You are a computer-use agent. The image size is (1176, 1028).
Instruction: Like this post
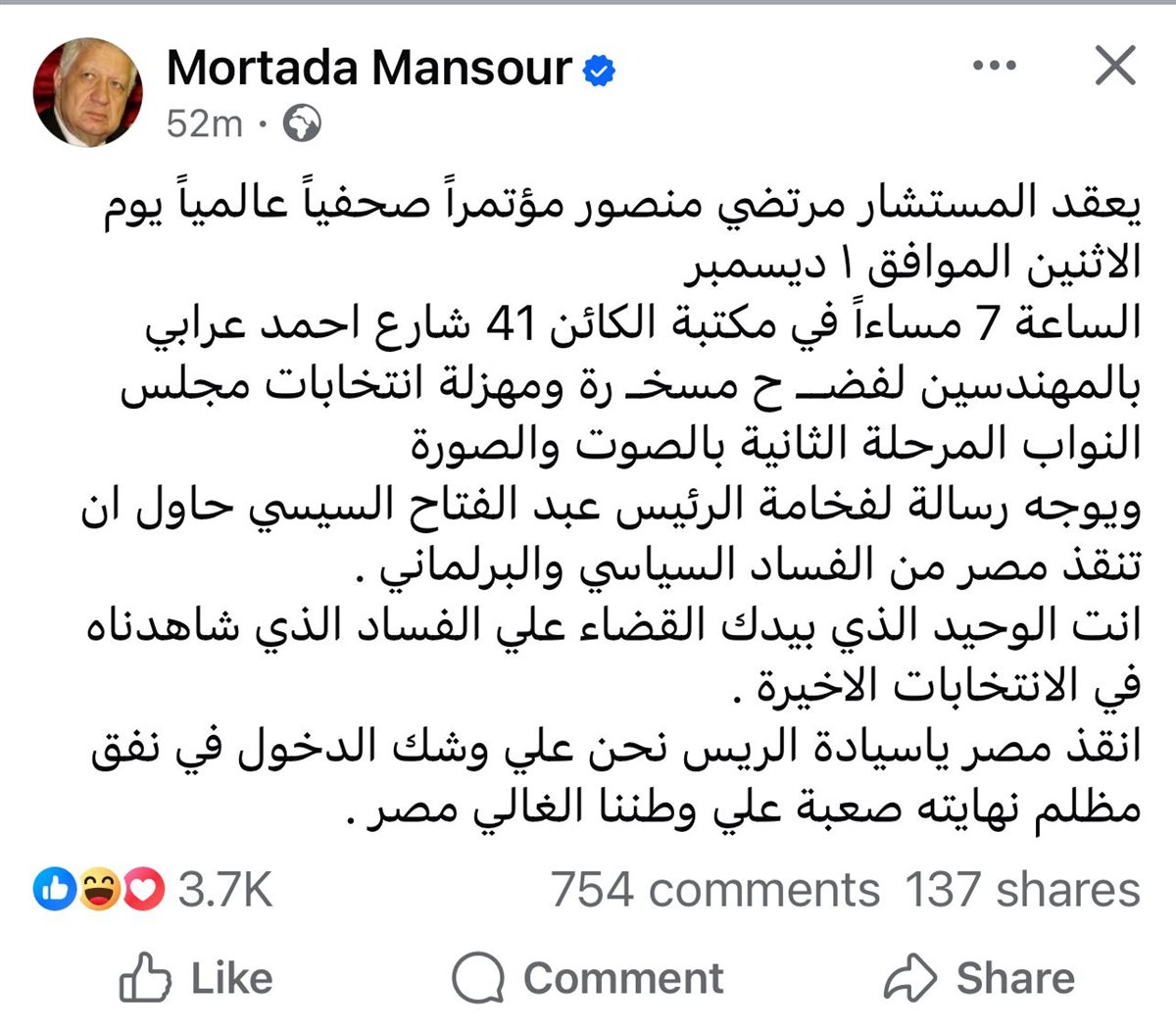[x=196, y=978]
